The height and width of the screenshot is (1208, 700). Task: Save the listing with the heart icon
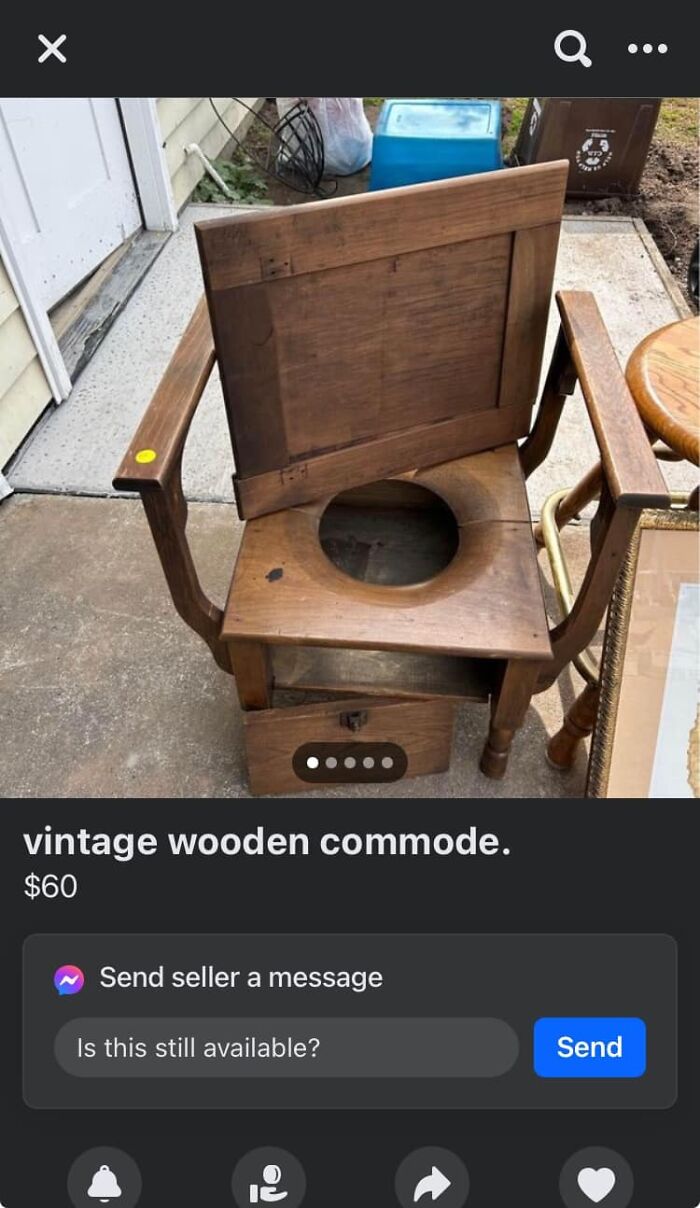pos(596,1182)
